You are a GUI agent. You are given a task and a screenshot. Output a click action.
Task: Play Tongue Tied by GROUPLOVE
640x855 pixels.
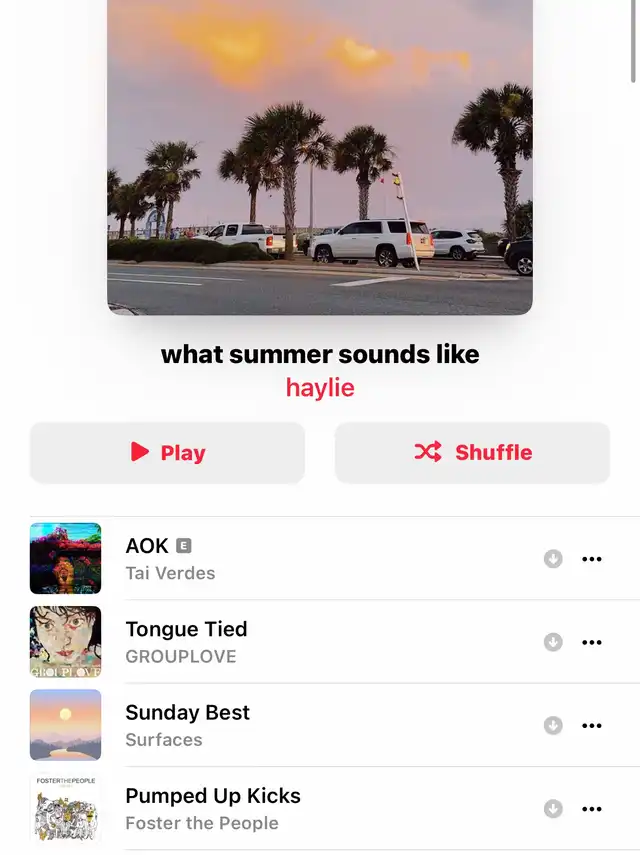click(x=300, y=642)
